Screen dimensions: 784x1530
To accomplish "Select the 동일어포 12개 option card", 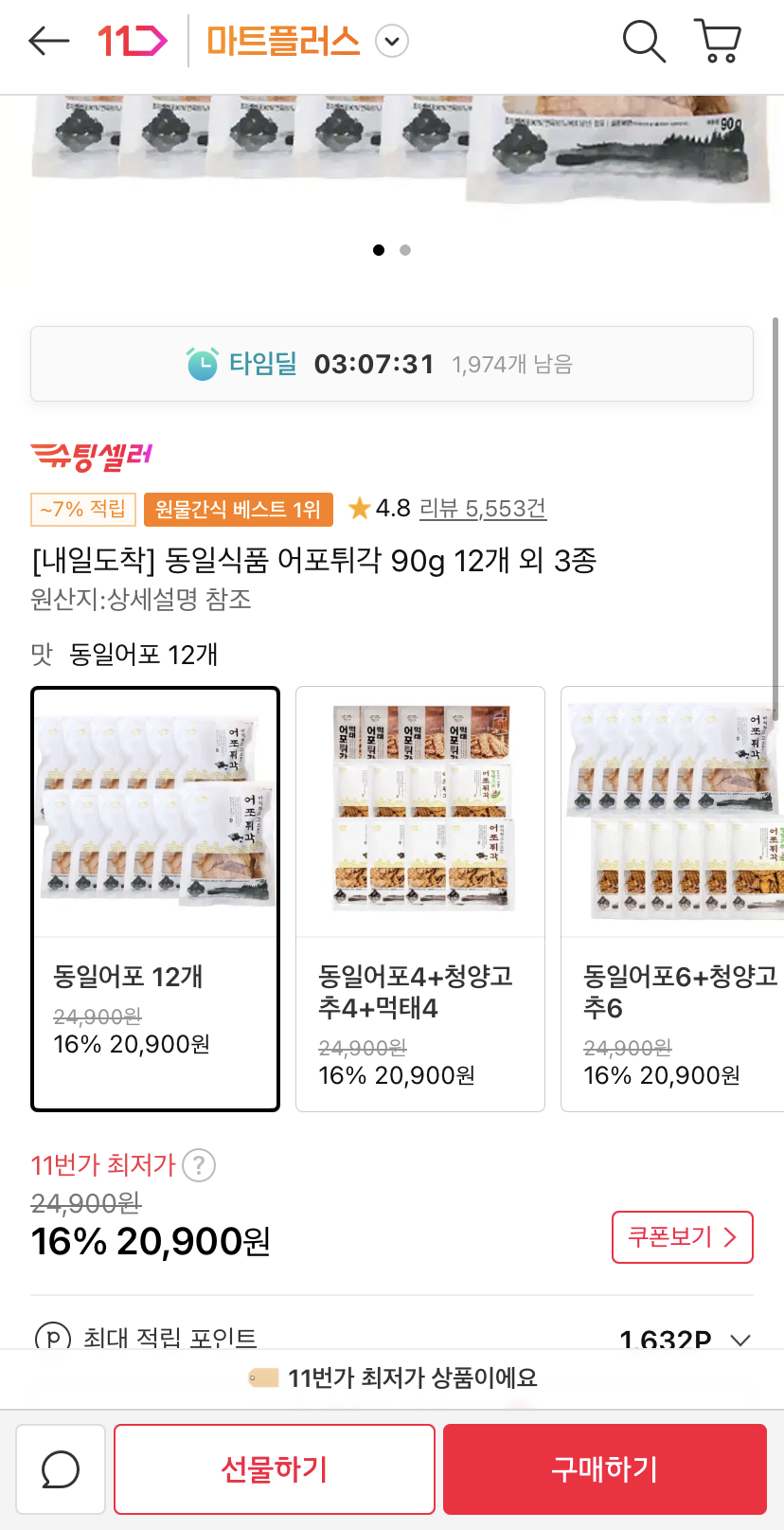I will [155, 898].
